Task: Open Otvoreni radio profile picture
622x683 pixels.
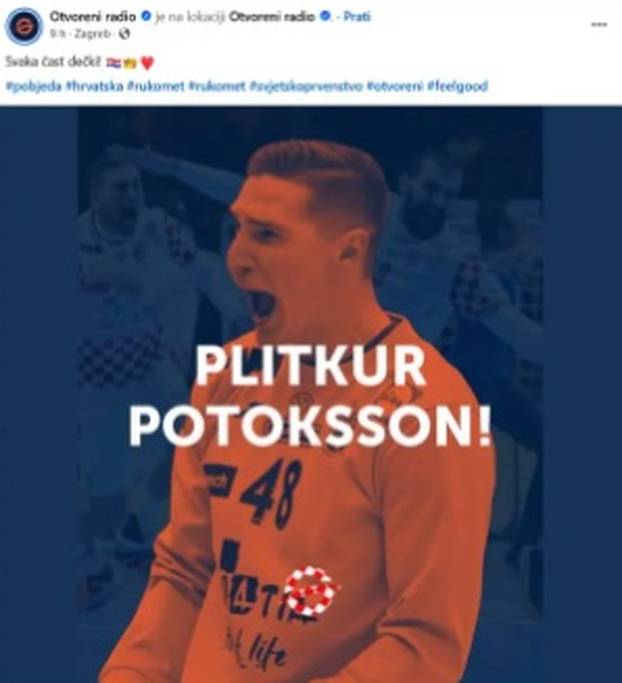Action: tap(24, 25)
